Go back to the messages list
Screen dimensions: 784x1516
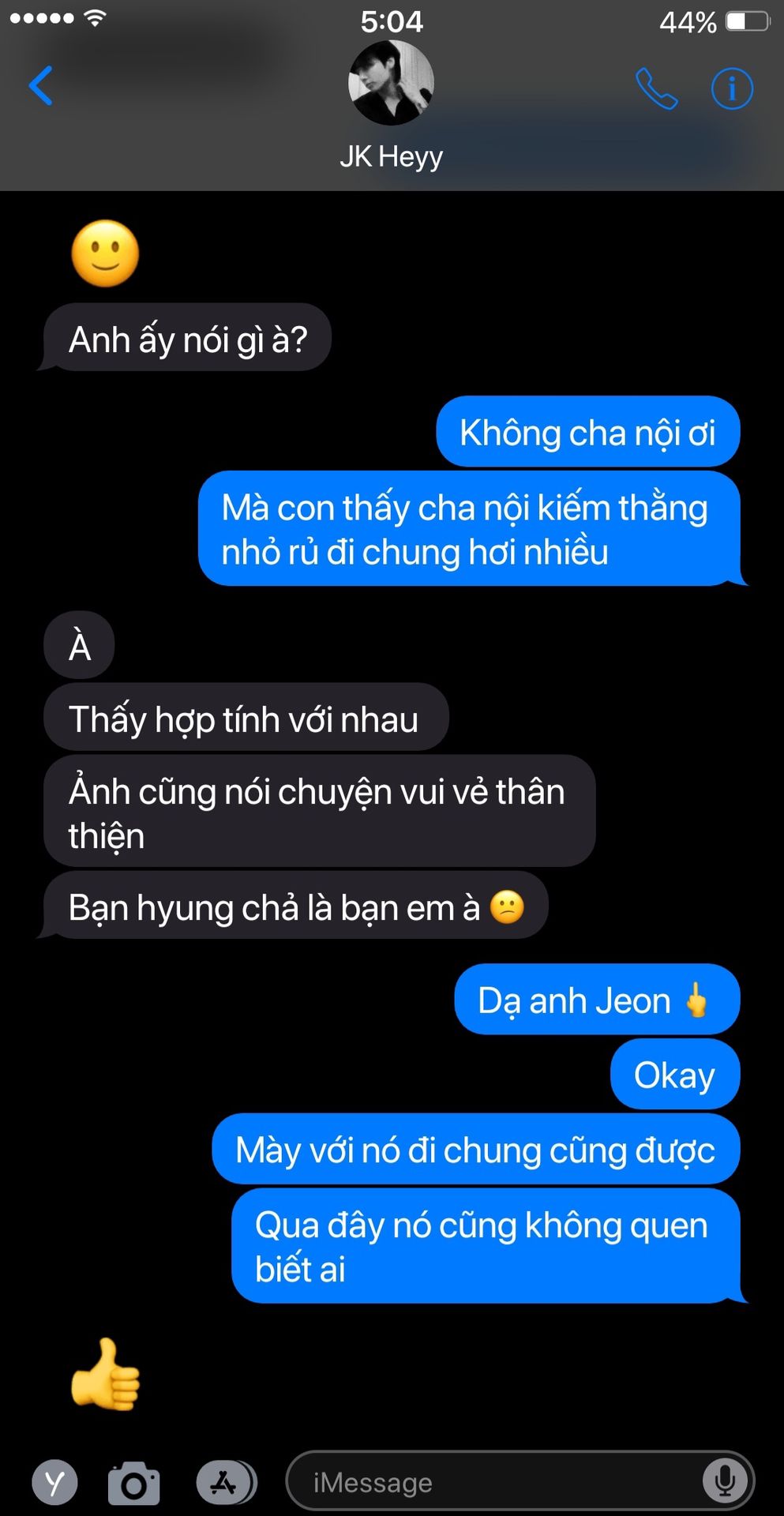coord(40,86)
